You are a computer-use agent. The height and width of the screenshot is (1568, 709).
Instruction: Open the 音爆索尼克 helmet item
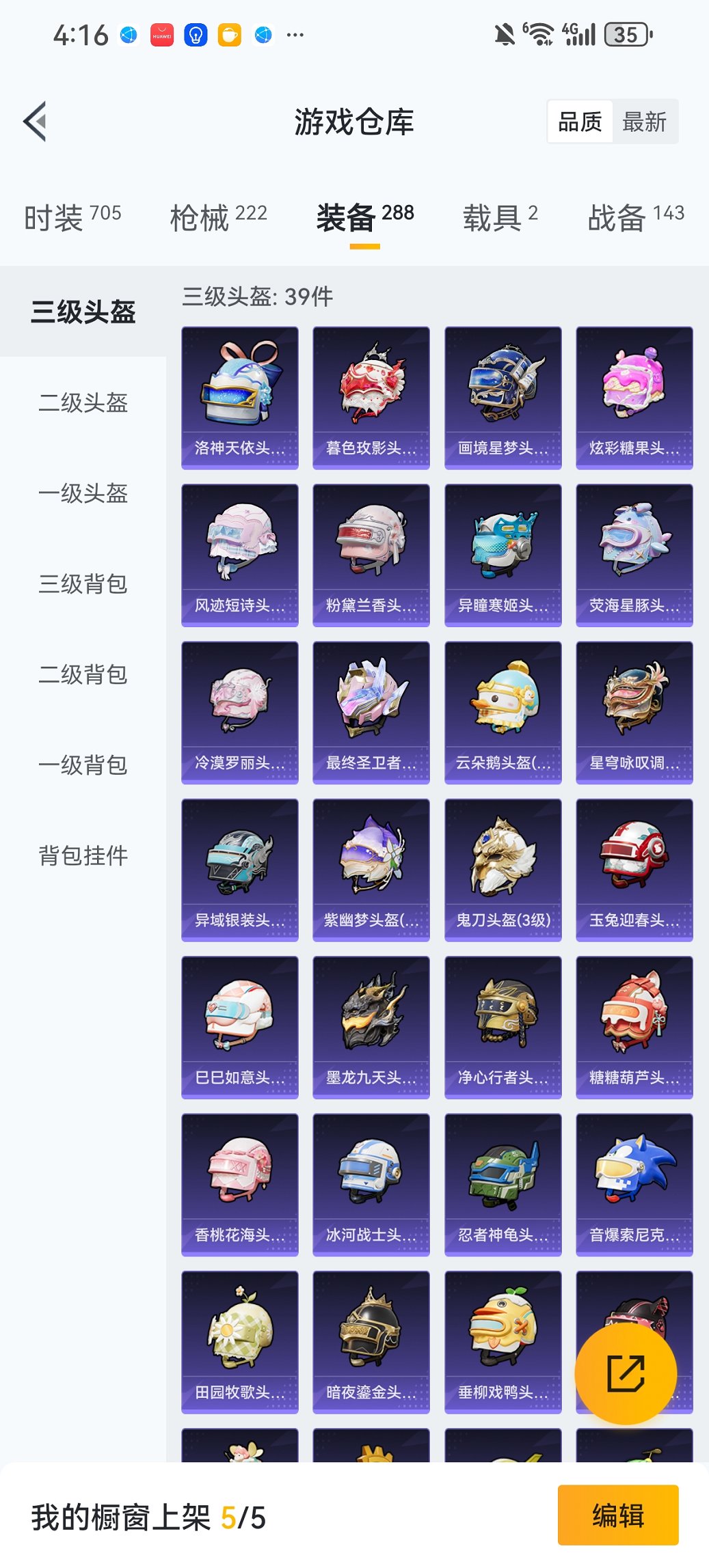pos(634,1184)
